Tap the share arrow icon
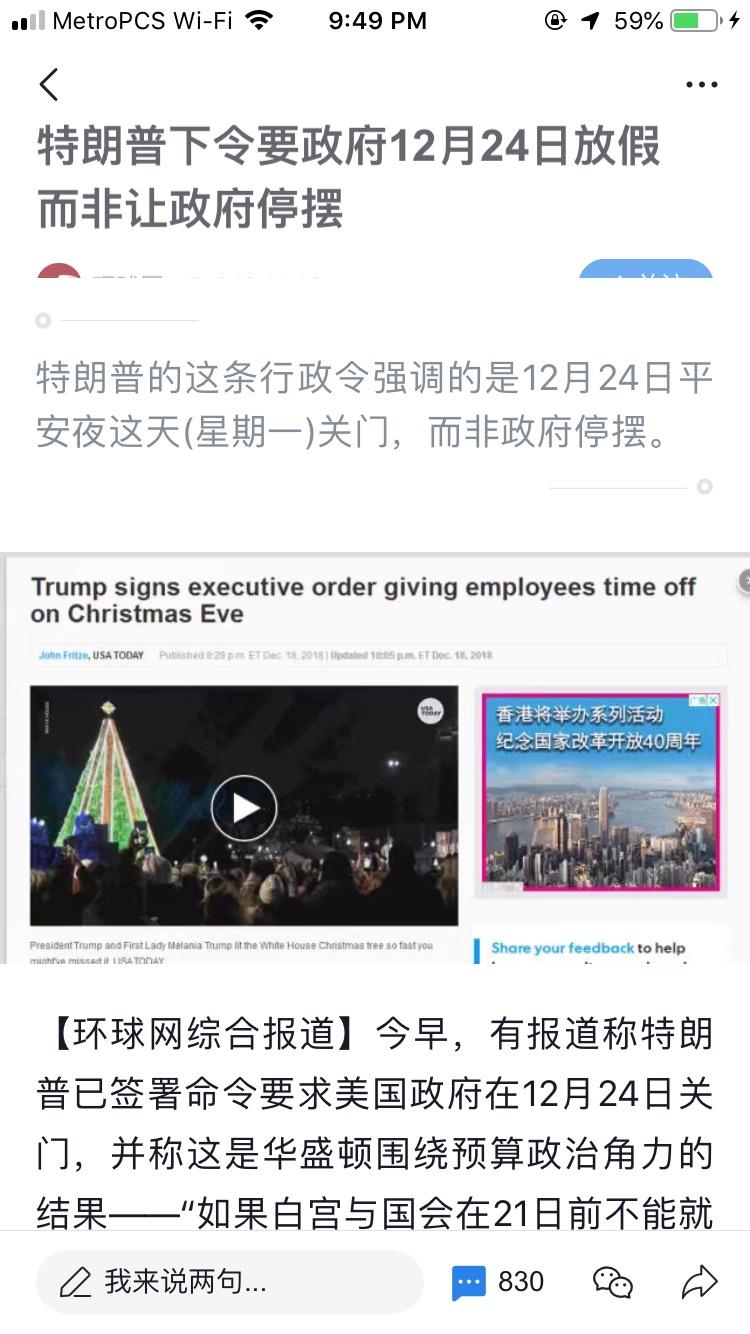The image size is (750, 1334). click(700, 1281)
